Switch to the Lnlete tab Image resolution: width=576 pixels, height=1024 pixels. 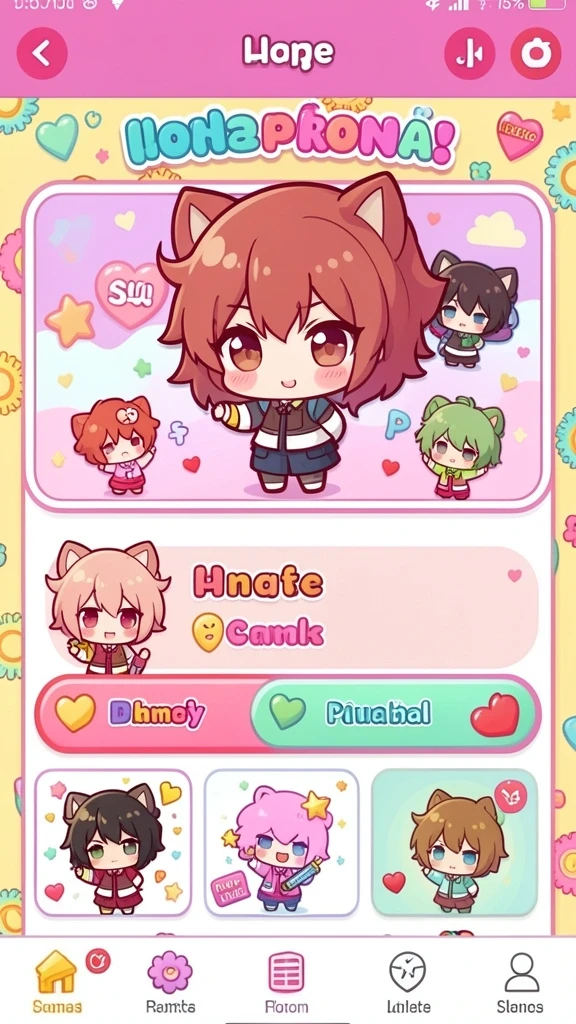[x=408, y=982]
